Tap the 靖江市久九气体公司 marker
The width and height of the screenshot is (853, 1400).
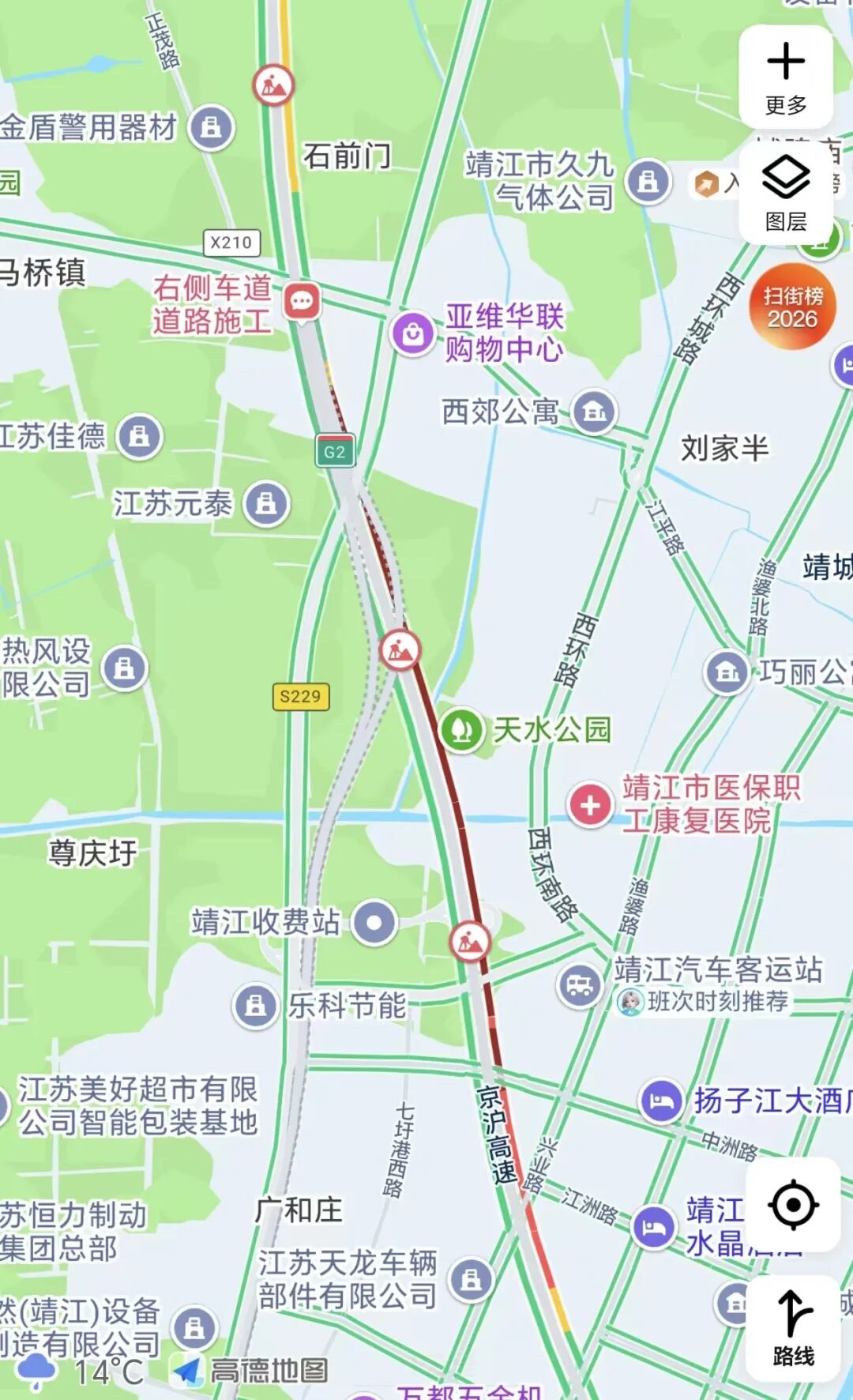tap(648, 182)
